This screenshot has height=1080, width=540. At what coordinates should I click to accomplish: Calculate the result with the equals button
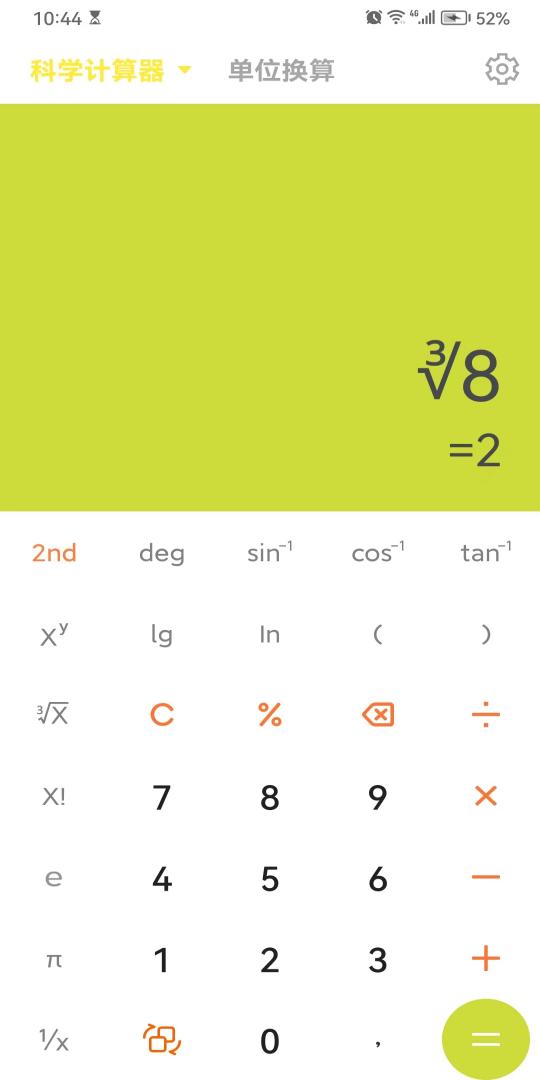click(x=486, y=1039)
